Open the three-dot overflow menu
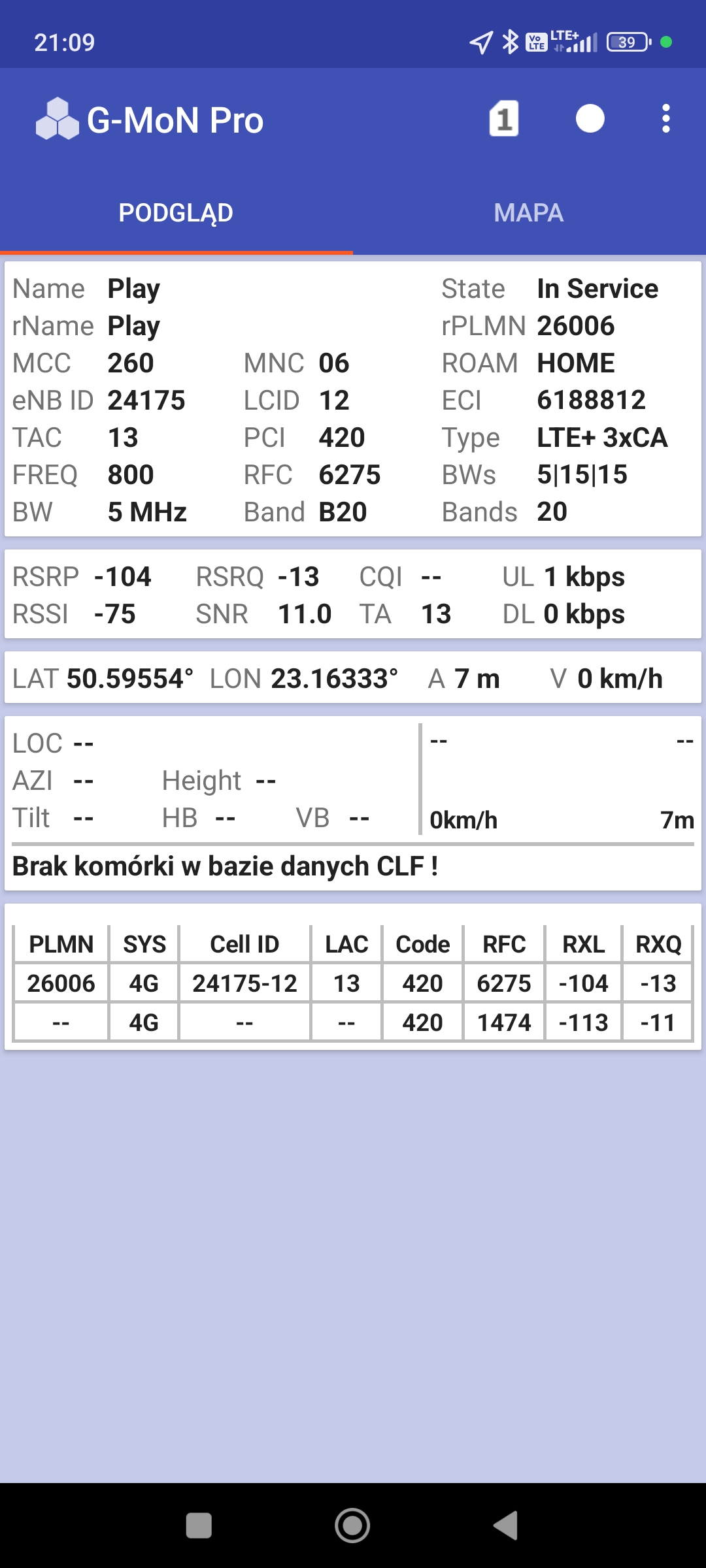 [665, 119]
